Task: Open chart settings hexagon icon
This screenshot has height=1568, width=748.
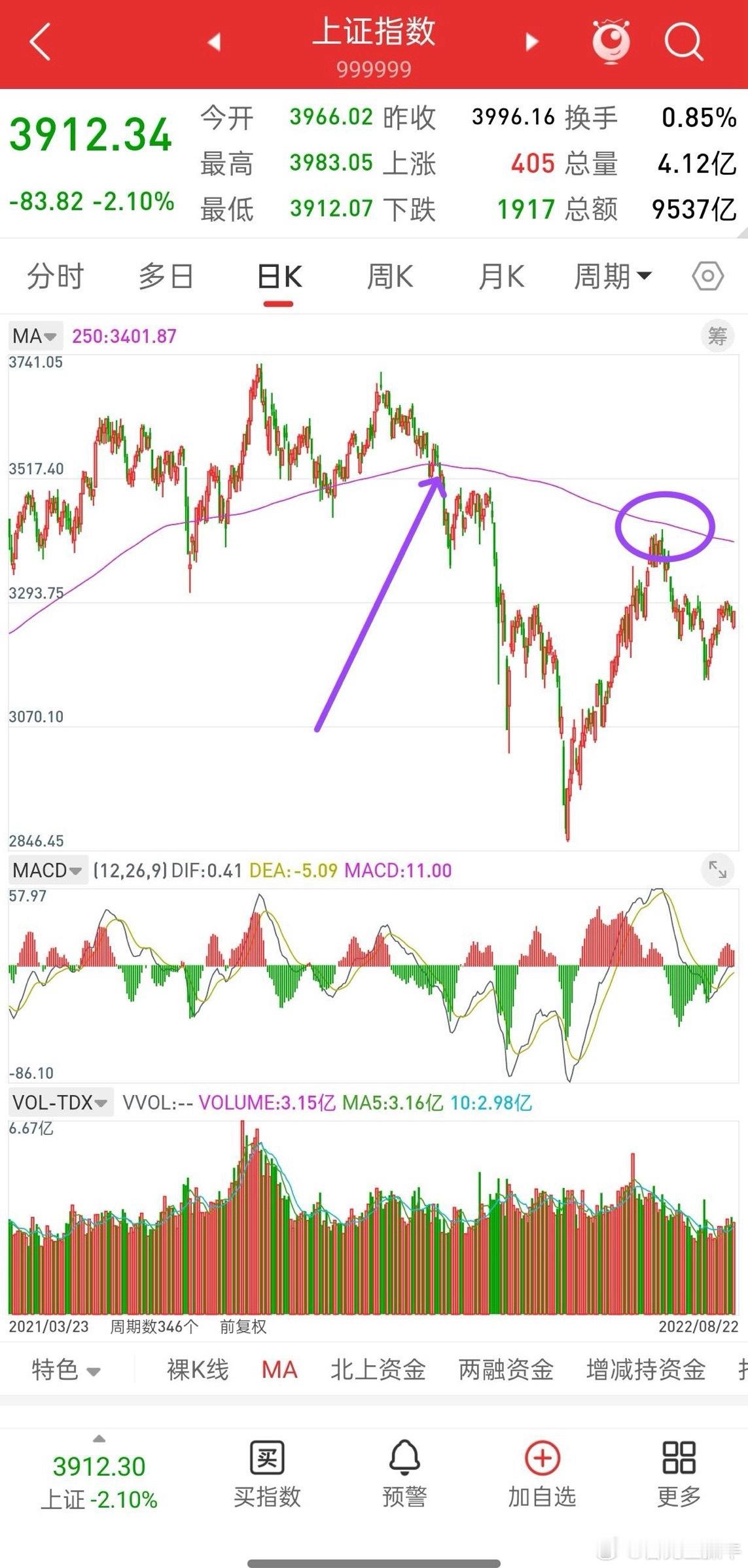Action: [x=707, y=277]
